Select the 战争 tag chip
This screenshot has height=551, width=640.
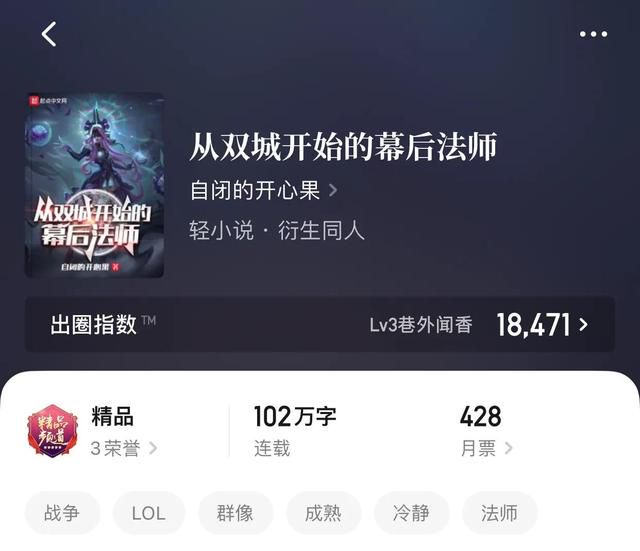(60, 513)
